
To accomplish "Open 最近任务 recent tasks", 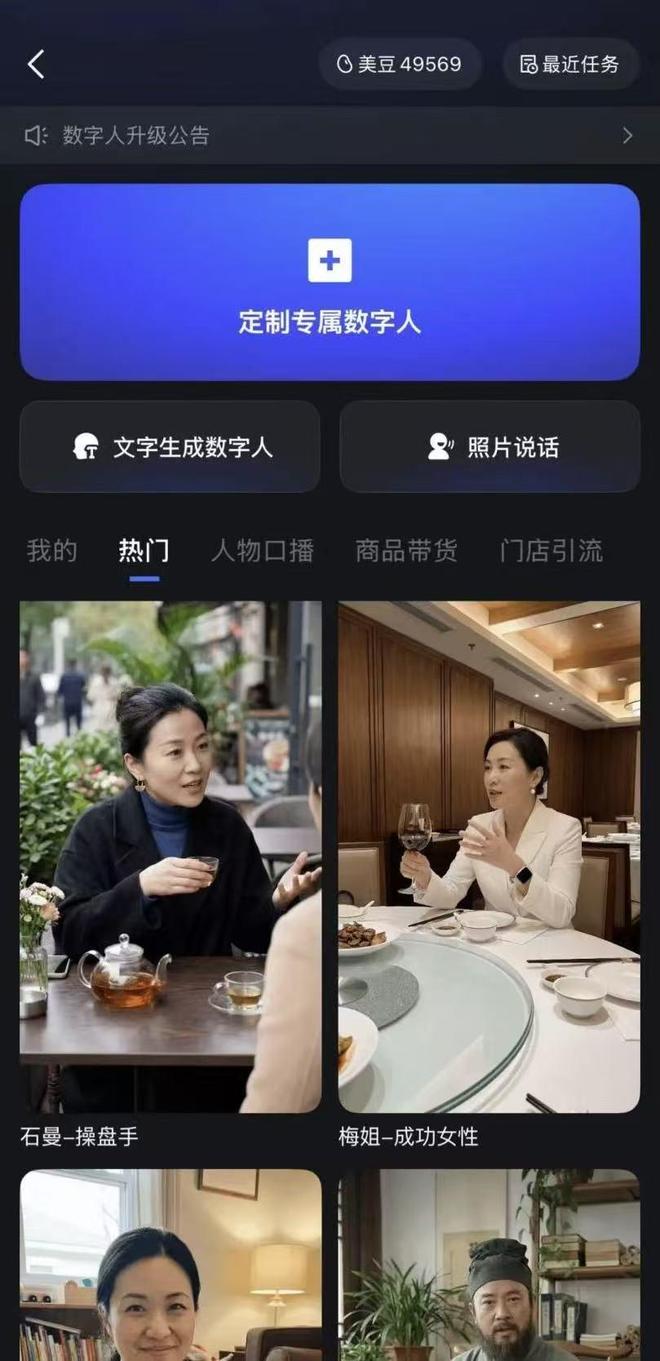I will [x=569, y=65].
